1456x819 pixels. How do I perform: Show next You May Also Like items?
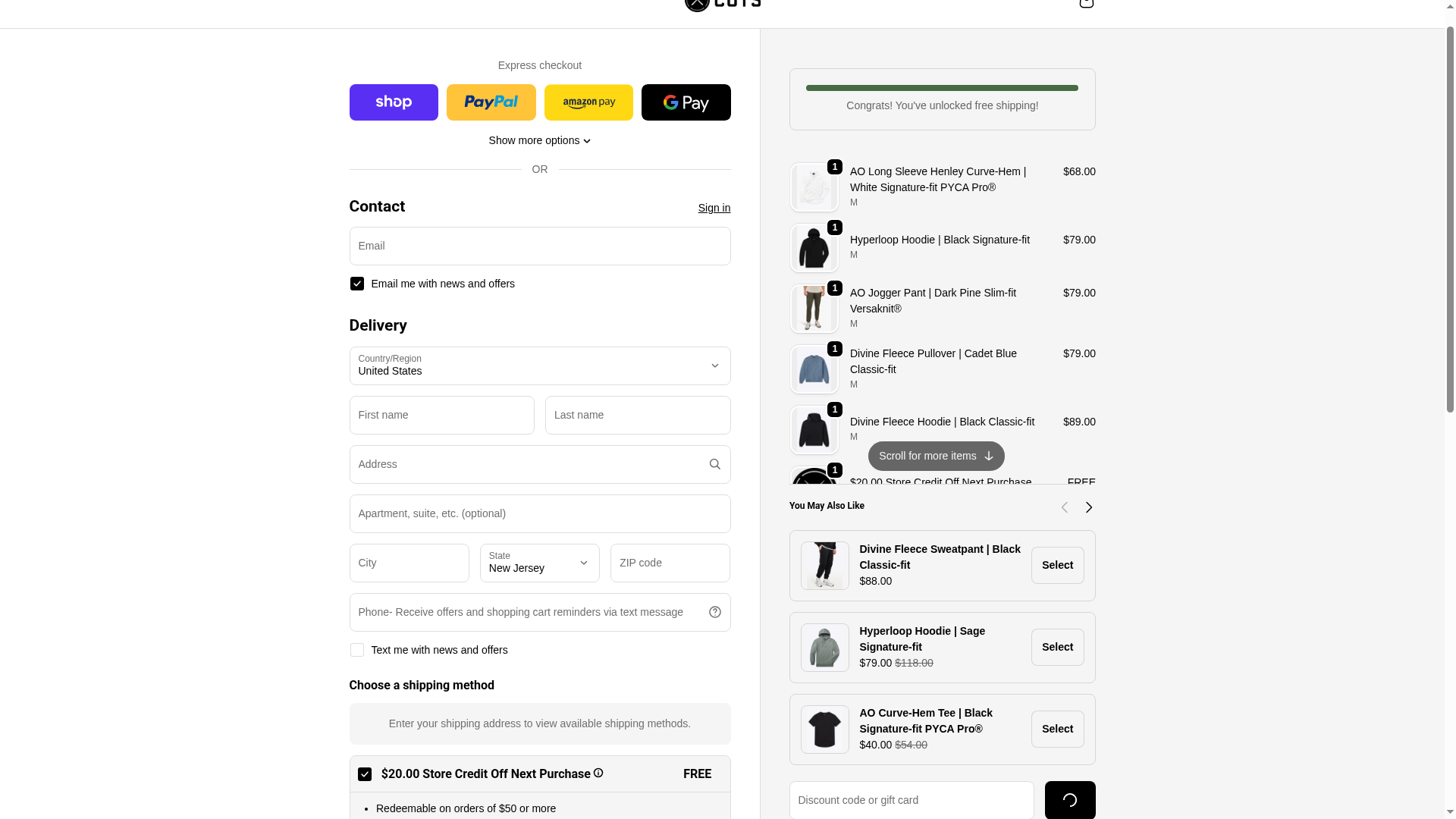1088,507
